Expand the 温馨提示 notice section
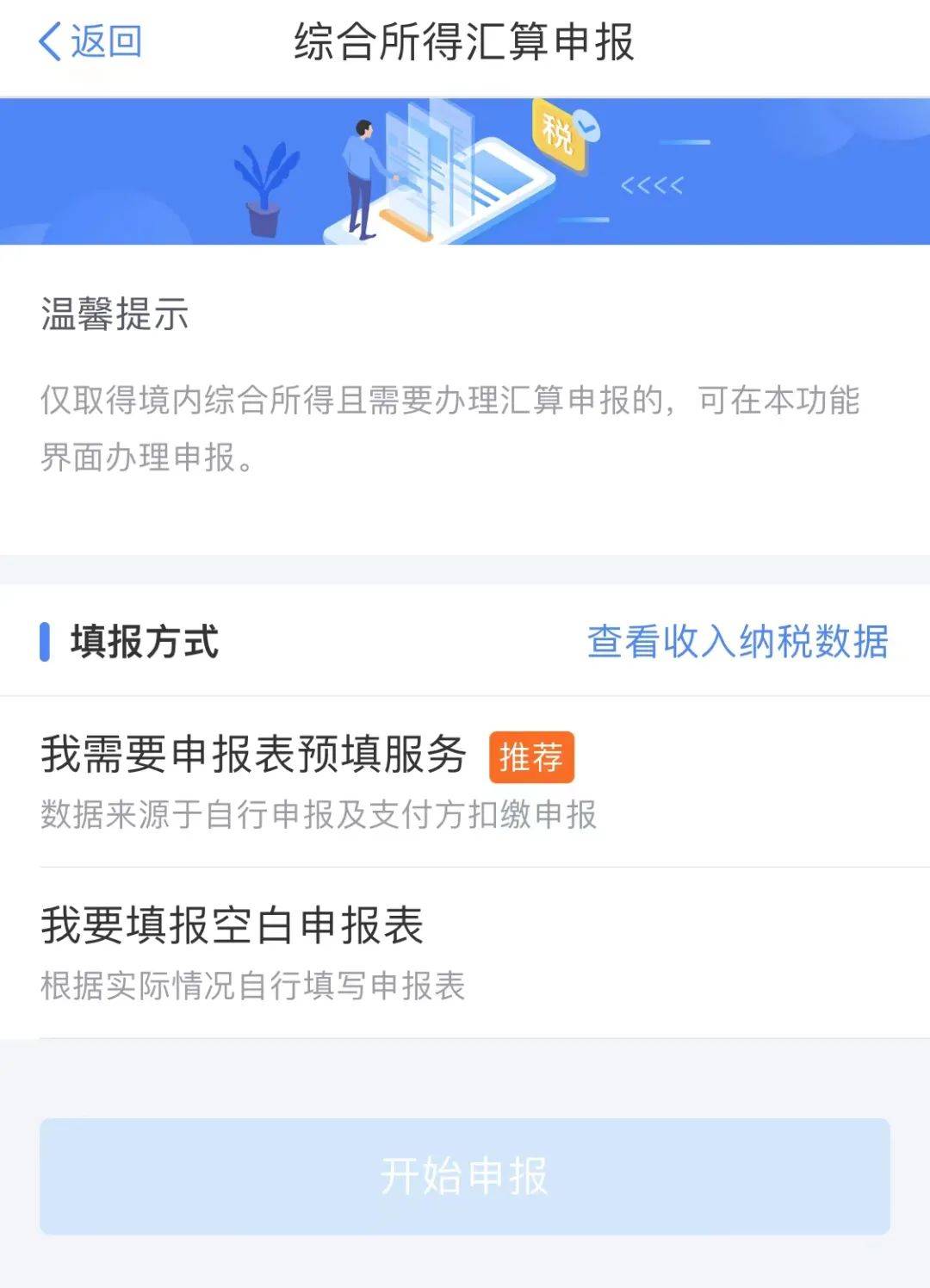The image size is (930, 1288). [x=116, y=315]
